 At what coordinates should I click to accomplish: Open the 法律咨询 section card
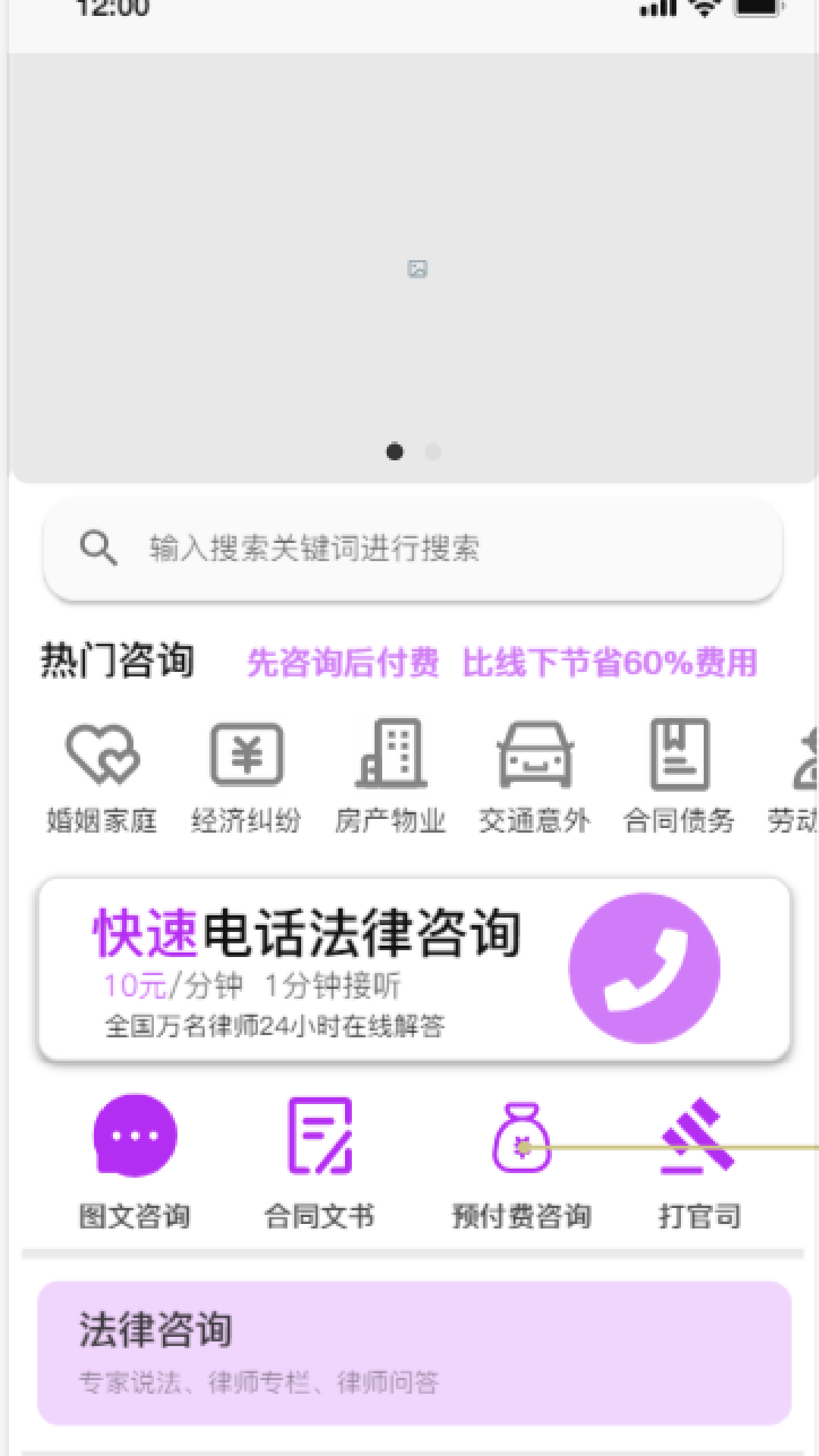(409, 1350)
